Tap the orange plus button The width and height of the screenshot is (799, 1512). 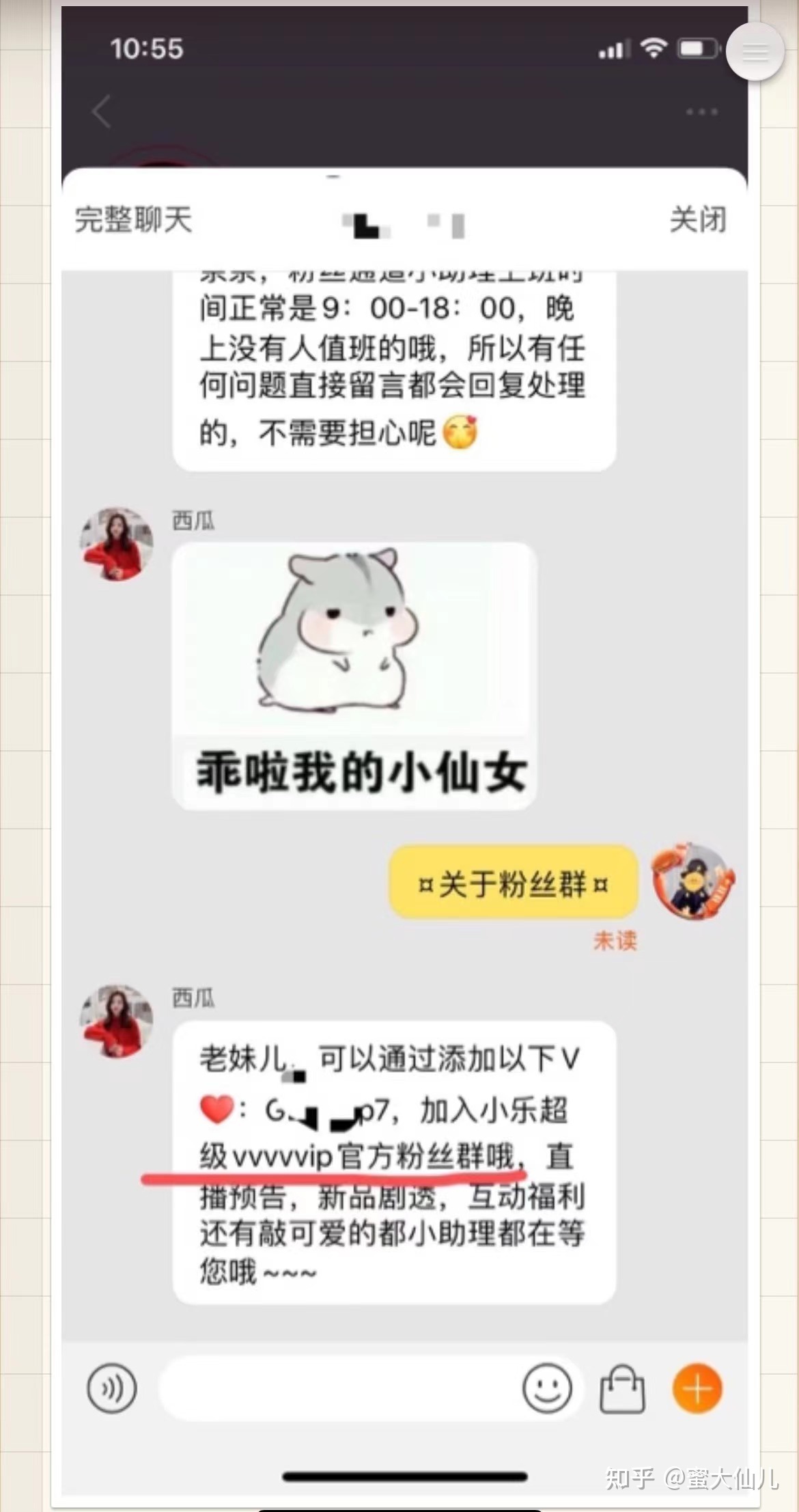tap(697, 1389)
